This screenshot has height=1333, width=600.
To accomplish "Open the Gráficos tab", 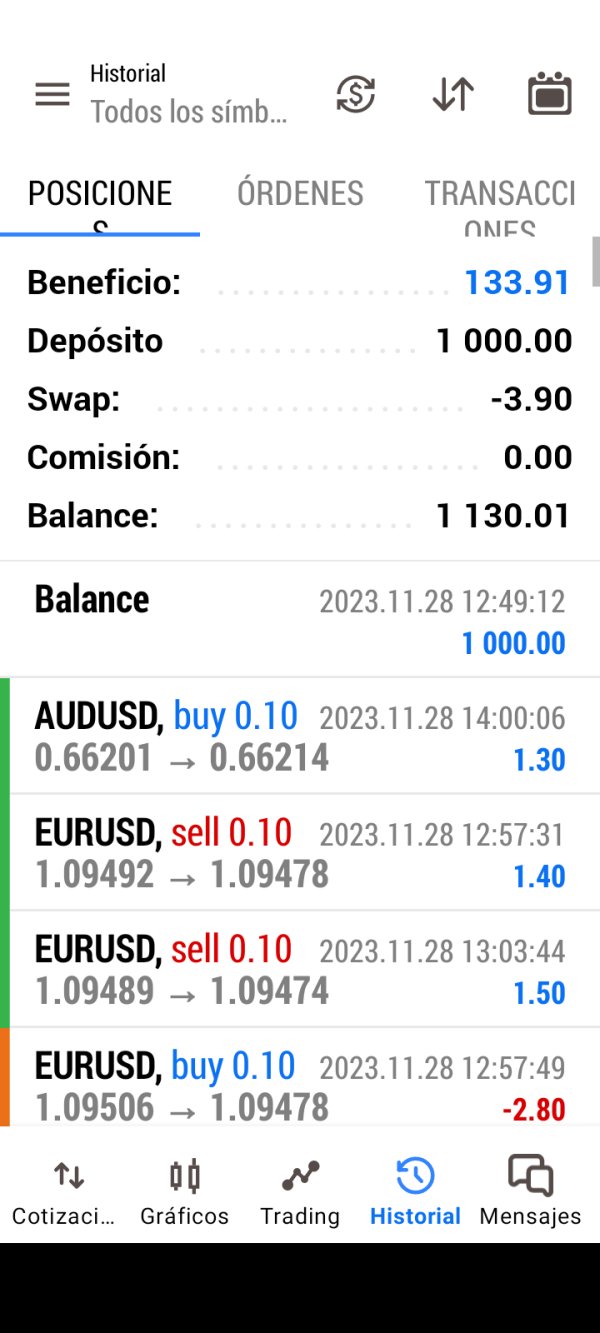I will click(184, 1190).
